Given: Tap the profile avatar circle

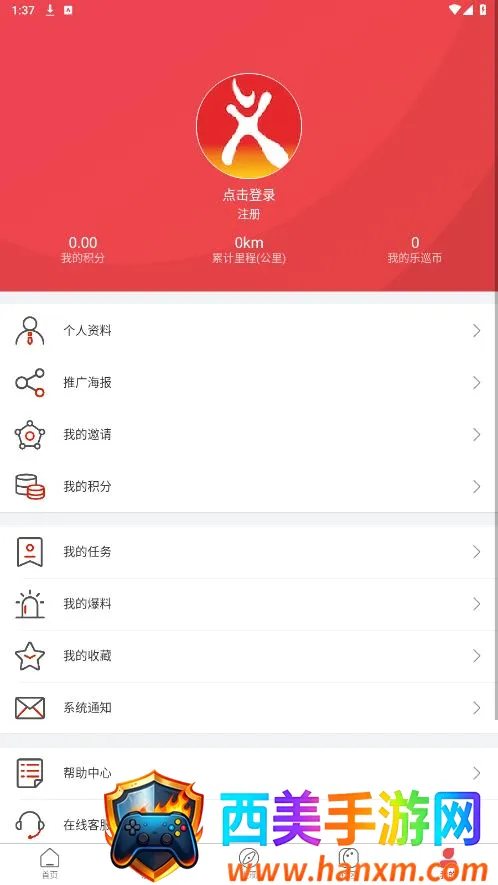Looking at the screenshot, I should coord(248,126).
